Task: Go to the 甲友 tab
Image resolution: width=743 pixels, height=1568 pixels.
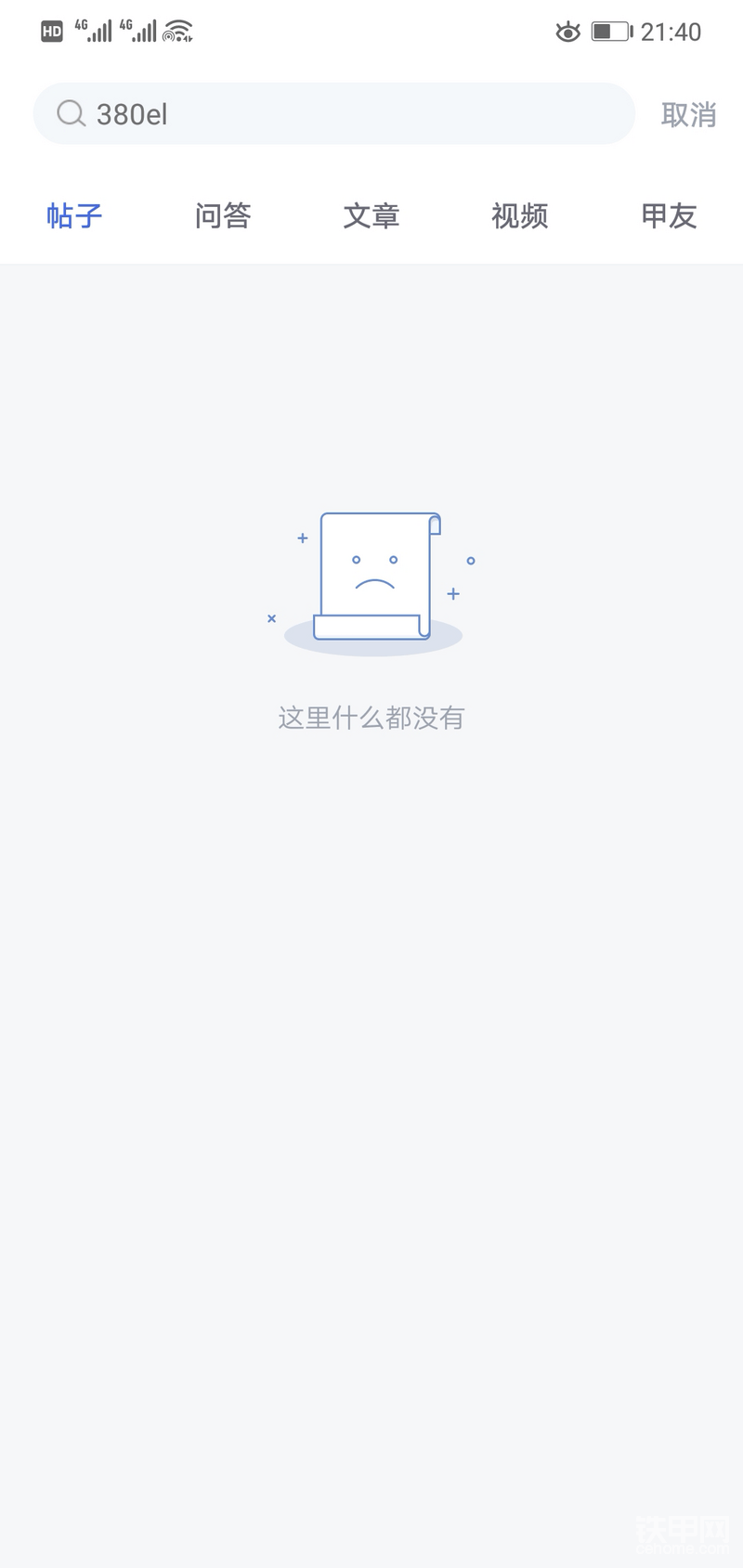Action: (669, 215)
